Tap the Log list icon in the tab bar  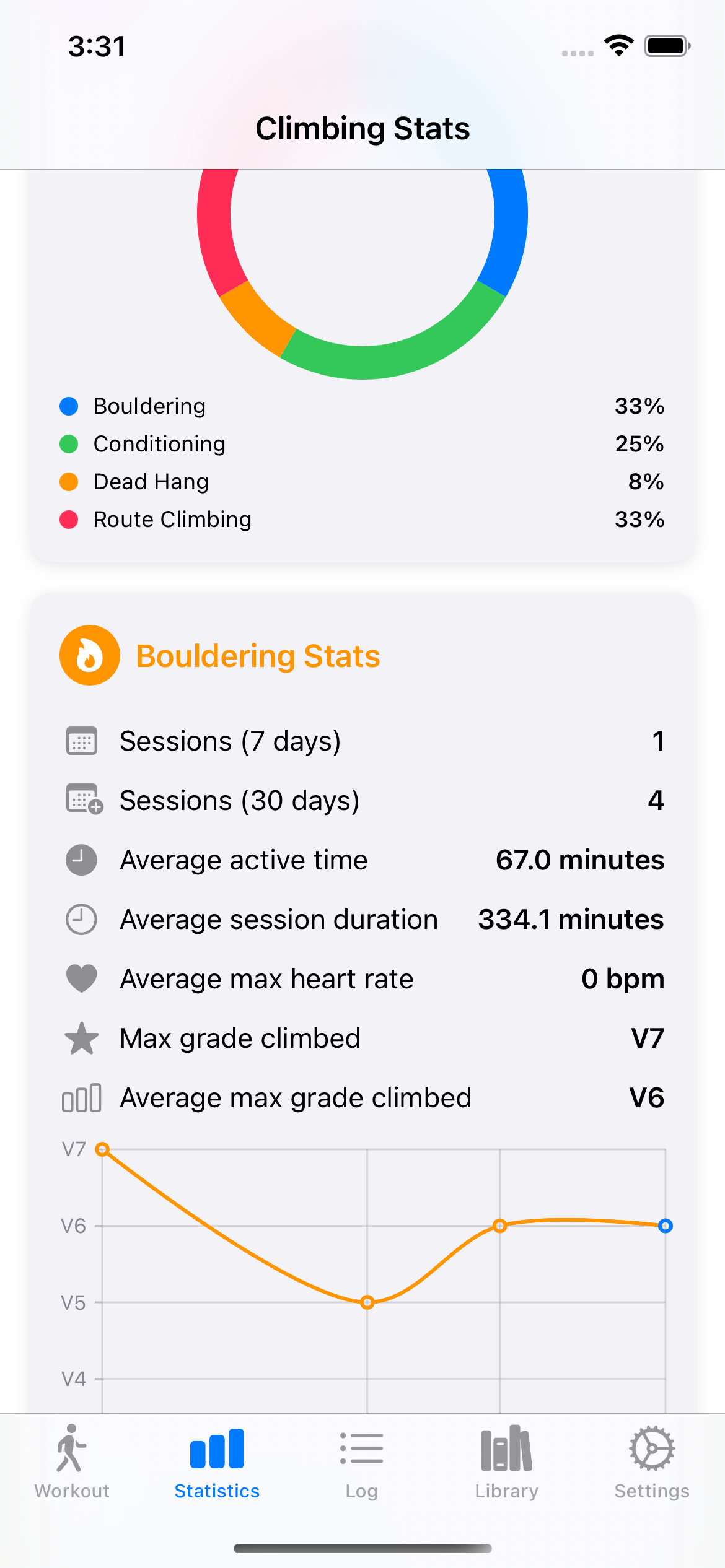[x=362, y=1449]
